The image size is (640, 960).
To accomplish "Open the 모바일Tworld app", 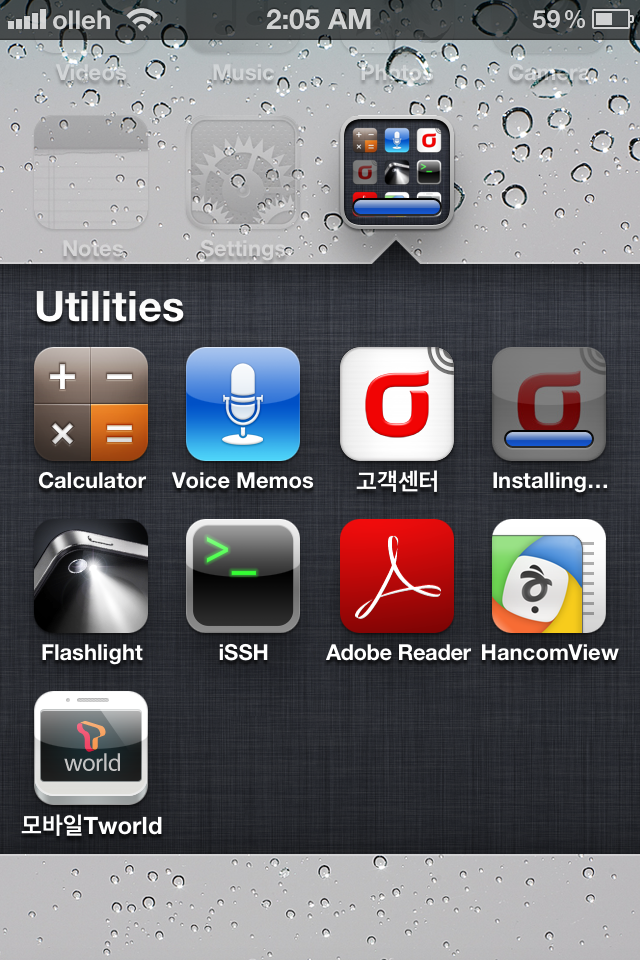I will pyautogui.click(x=91, y=748).
